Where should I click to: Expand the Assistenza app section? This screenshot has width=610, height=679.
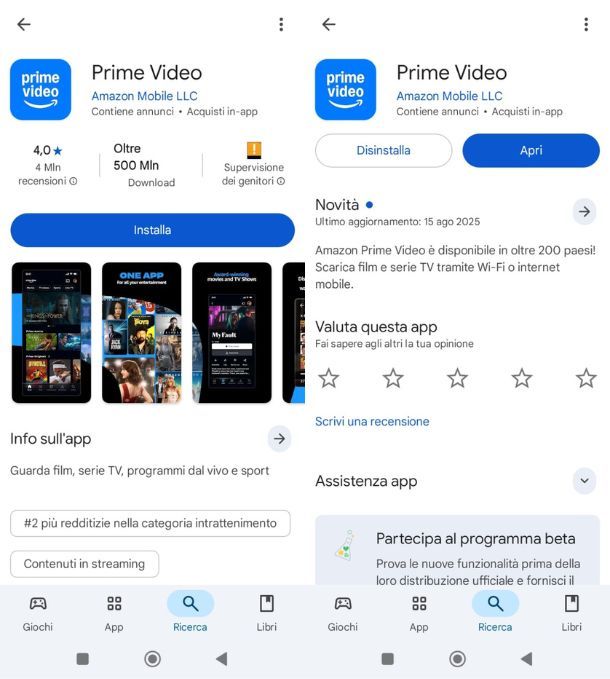(x=584, y=481)
